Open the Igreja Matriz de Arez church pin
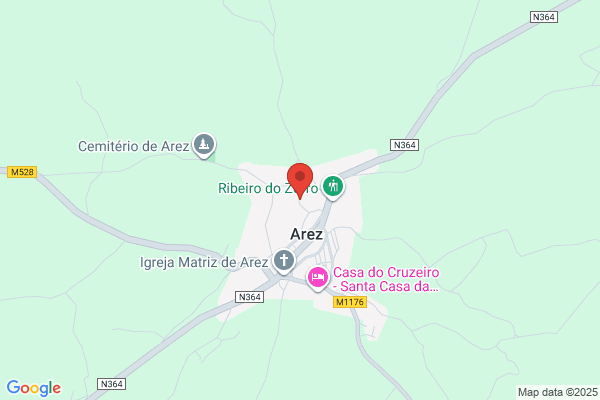Screen dimensions: 600x400 pyautogui.click(x=284, y=262)
